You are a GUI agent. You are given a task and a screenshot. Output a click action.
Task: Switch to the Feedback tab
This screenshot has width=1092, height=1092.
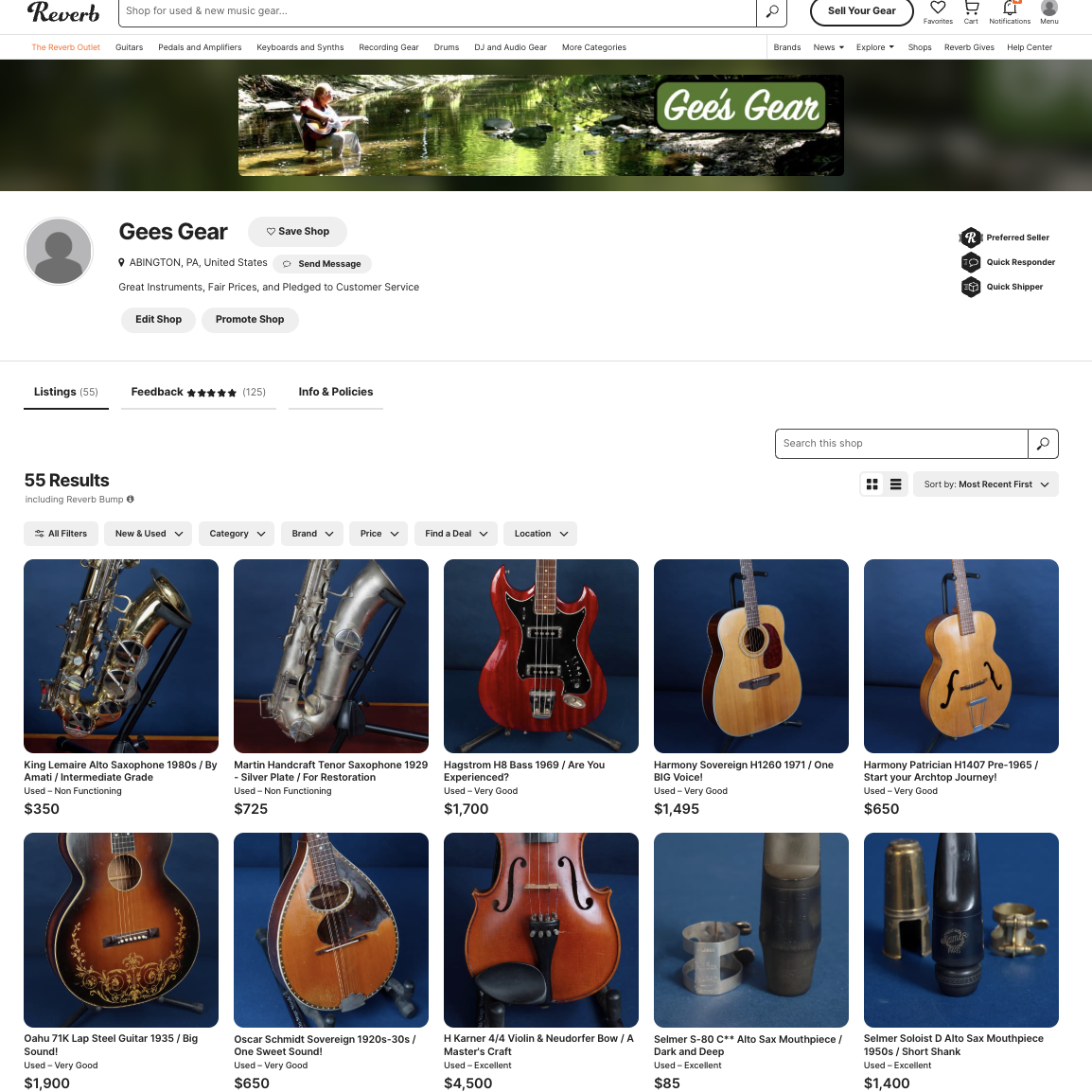click(x=198, y=393)
